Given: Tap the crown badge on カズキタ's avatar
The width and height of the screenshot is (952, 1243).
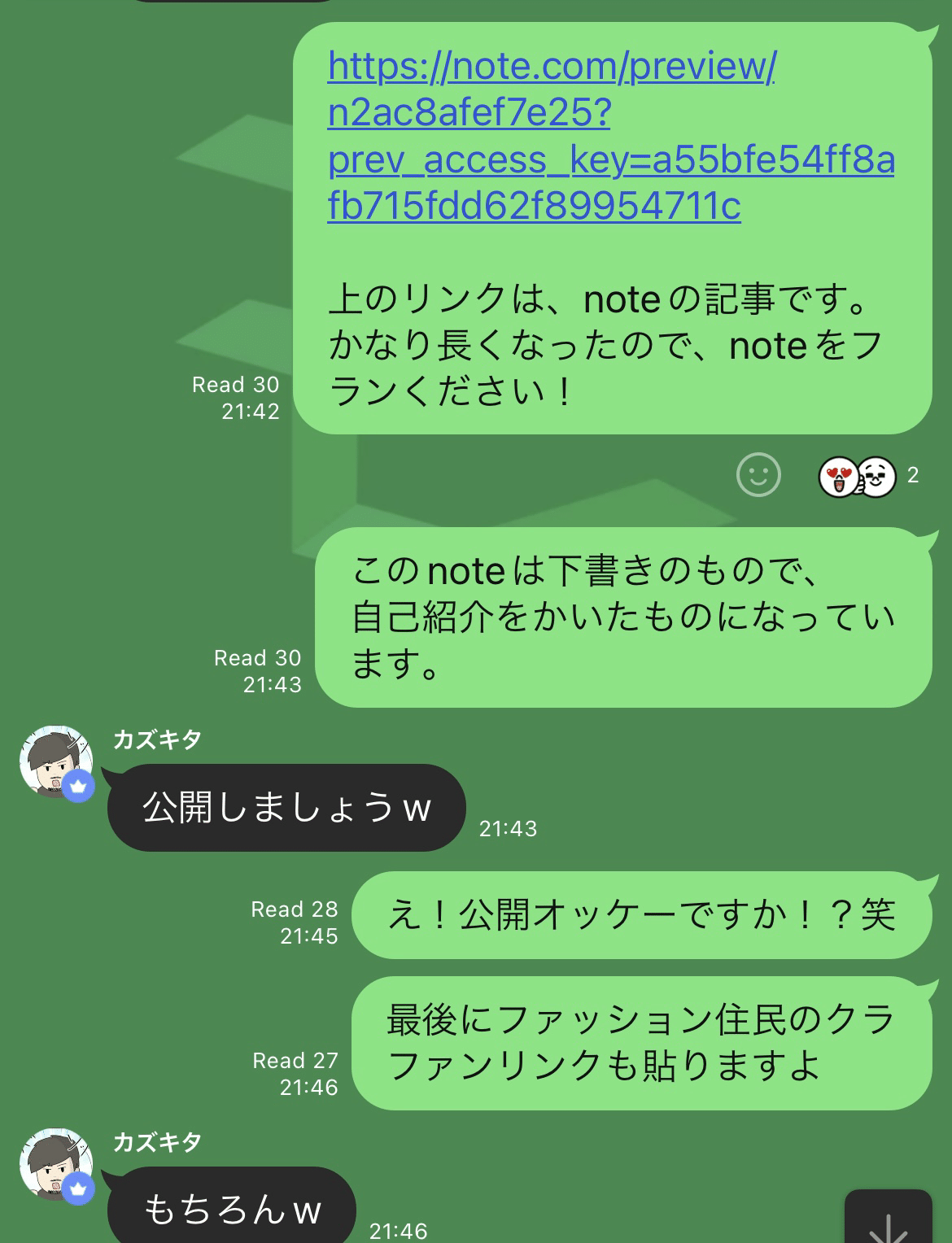Looking at the screenshot, I should coord(78,787).
